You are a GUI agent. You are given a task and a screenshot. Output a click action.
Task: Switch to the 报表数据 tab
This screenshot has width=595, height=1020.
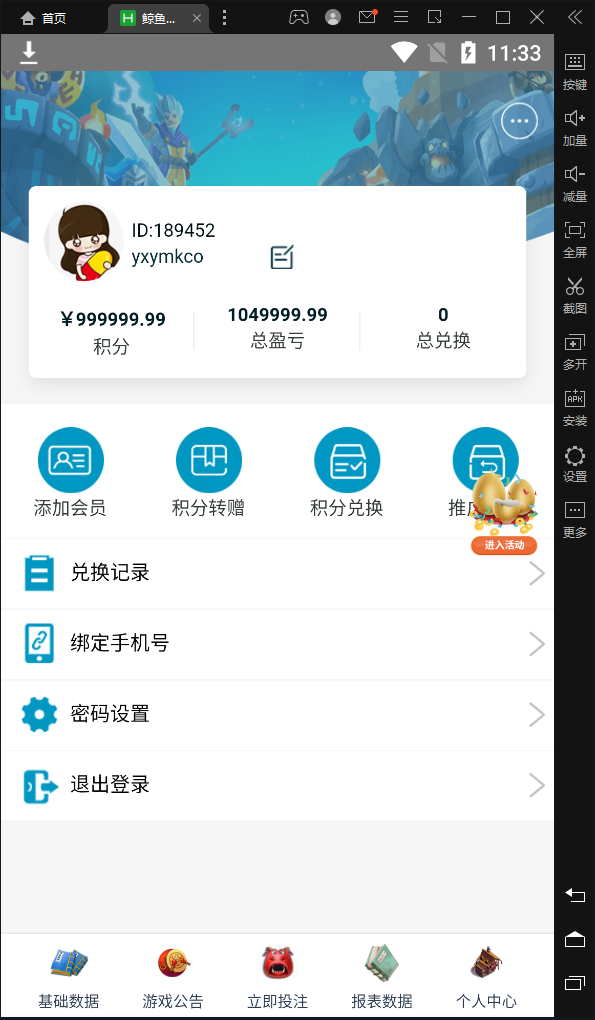tap(382, 976)
